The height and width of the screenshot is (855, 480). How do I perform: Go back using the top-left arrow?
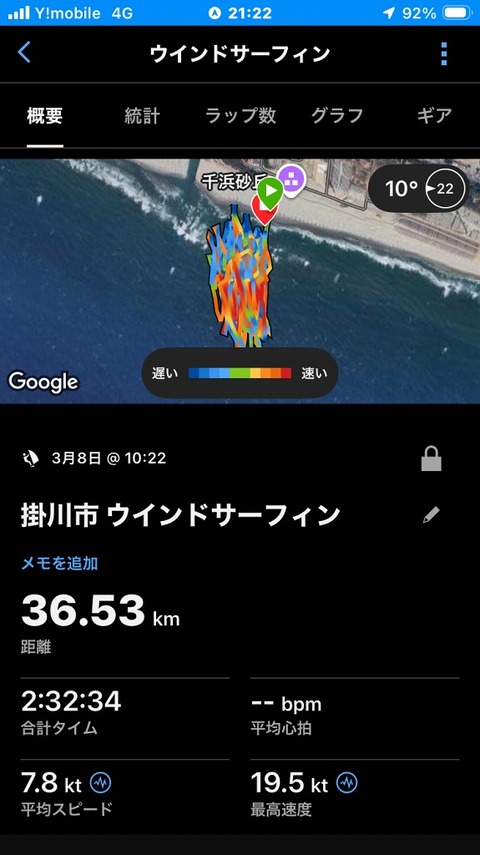25,53
